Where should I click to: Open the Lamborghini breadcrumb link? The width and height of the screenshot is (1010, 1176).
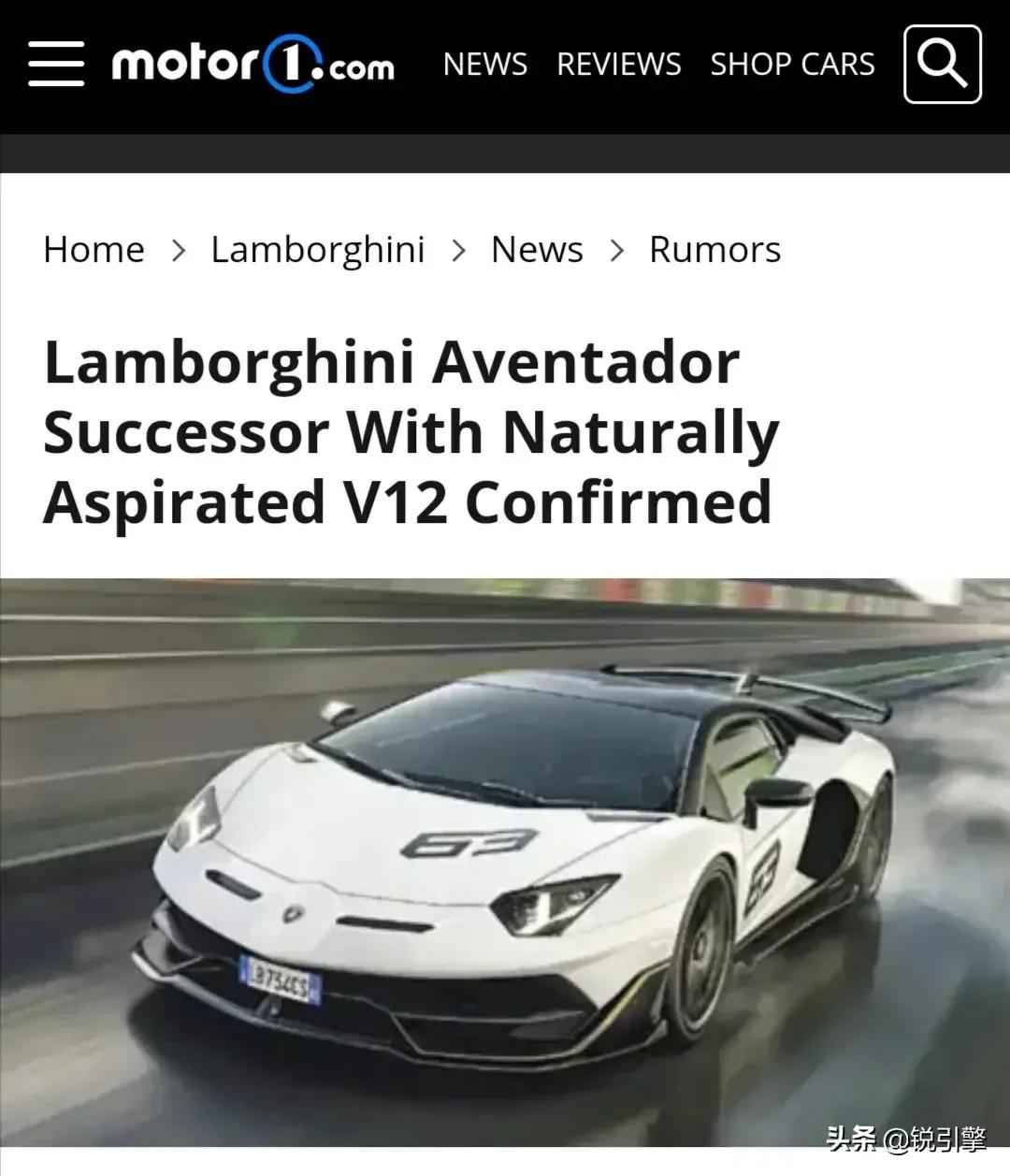tap(318, 250)
